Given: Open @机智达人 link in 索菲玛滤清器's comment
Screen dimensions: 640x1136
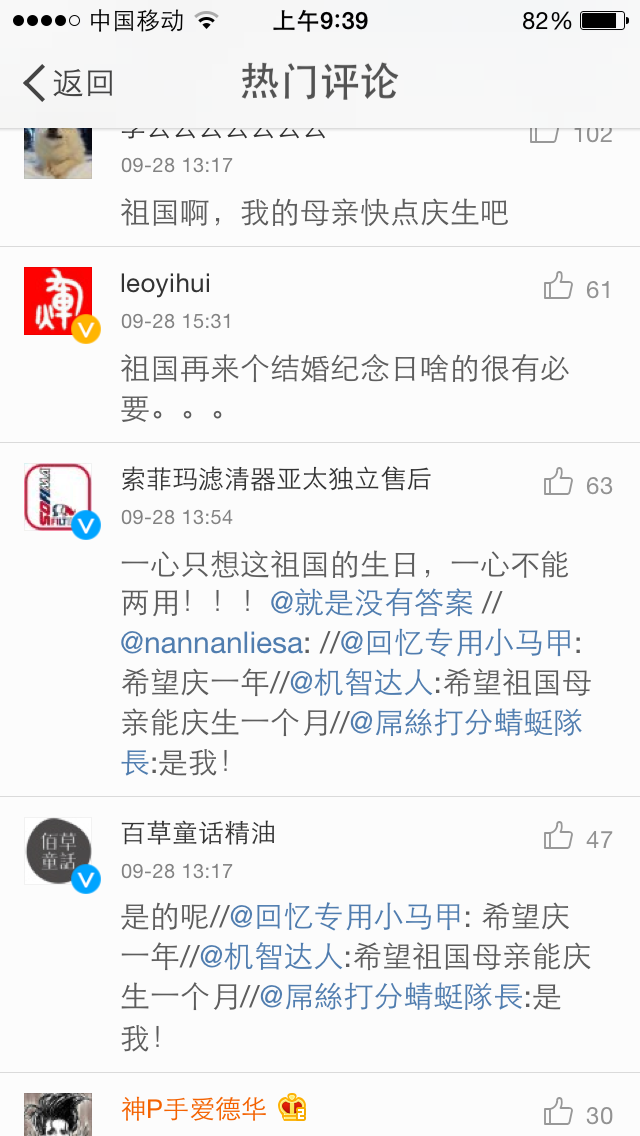Looking at the screenshot, I should point(360,683).
